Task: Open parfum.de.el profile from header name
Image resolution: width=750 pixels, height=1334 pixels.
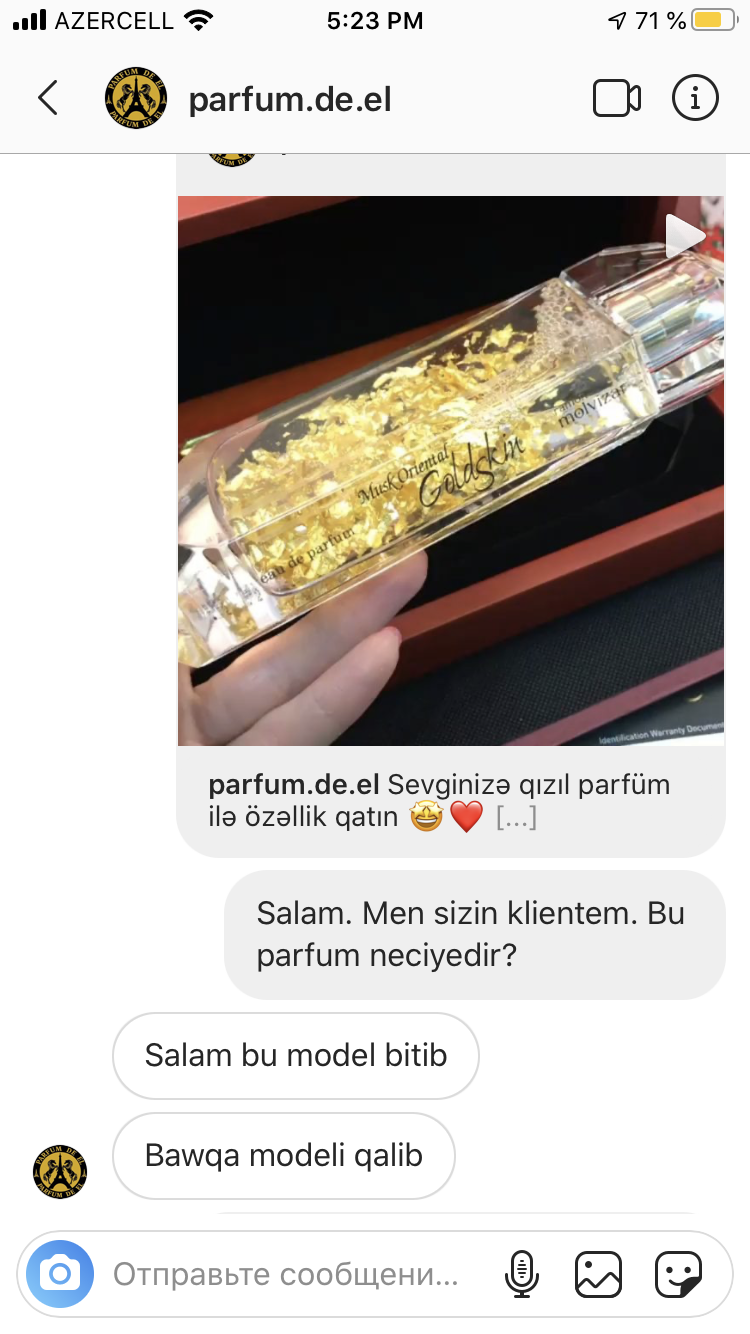Action: 290,100
